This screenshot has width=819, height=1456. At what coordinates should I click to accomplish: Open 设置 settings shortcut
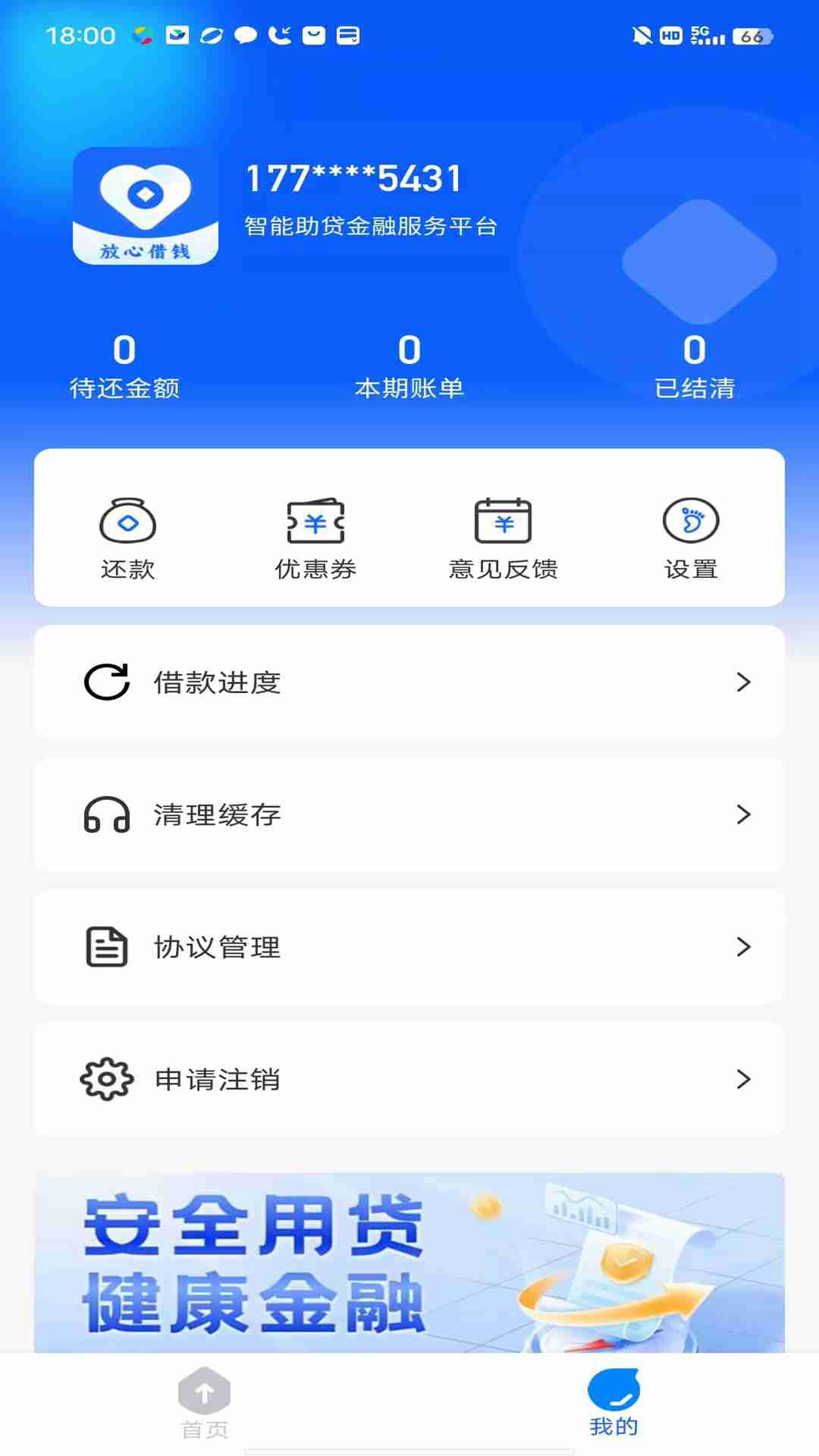click(691, 538)
